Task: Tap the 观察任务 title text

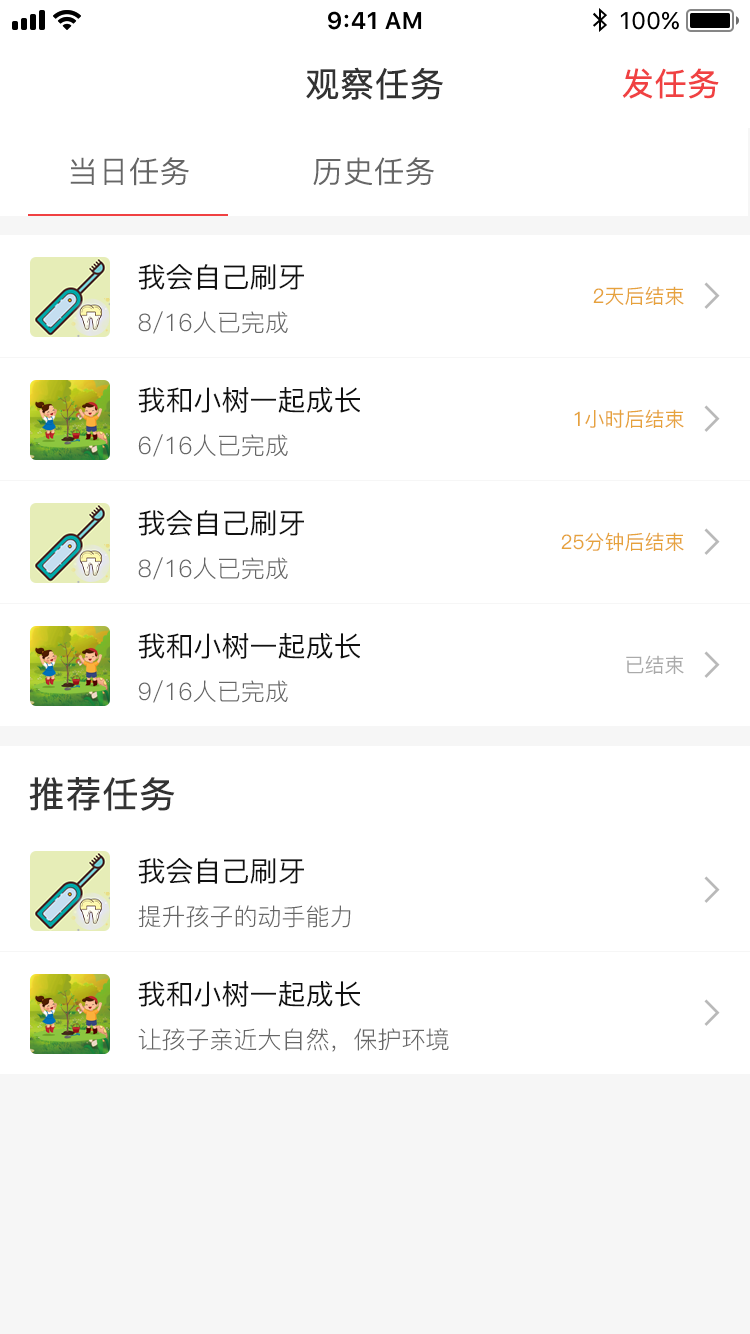Action: [x=374, y=86]
